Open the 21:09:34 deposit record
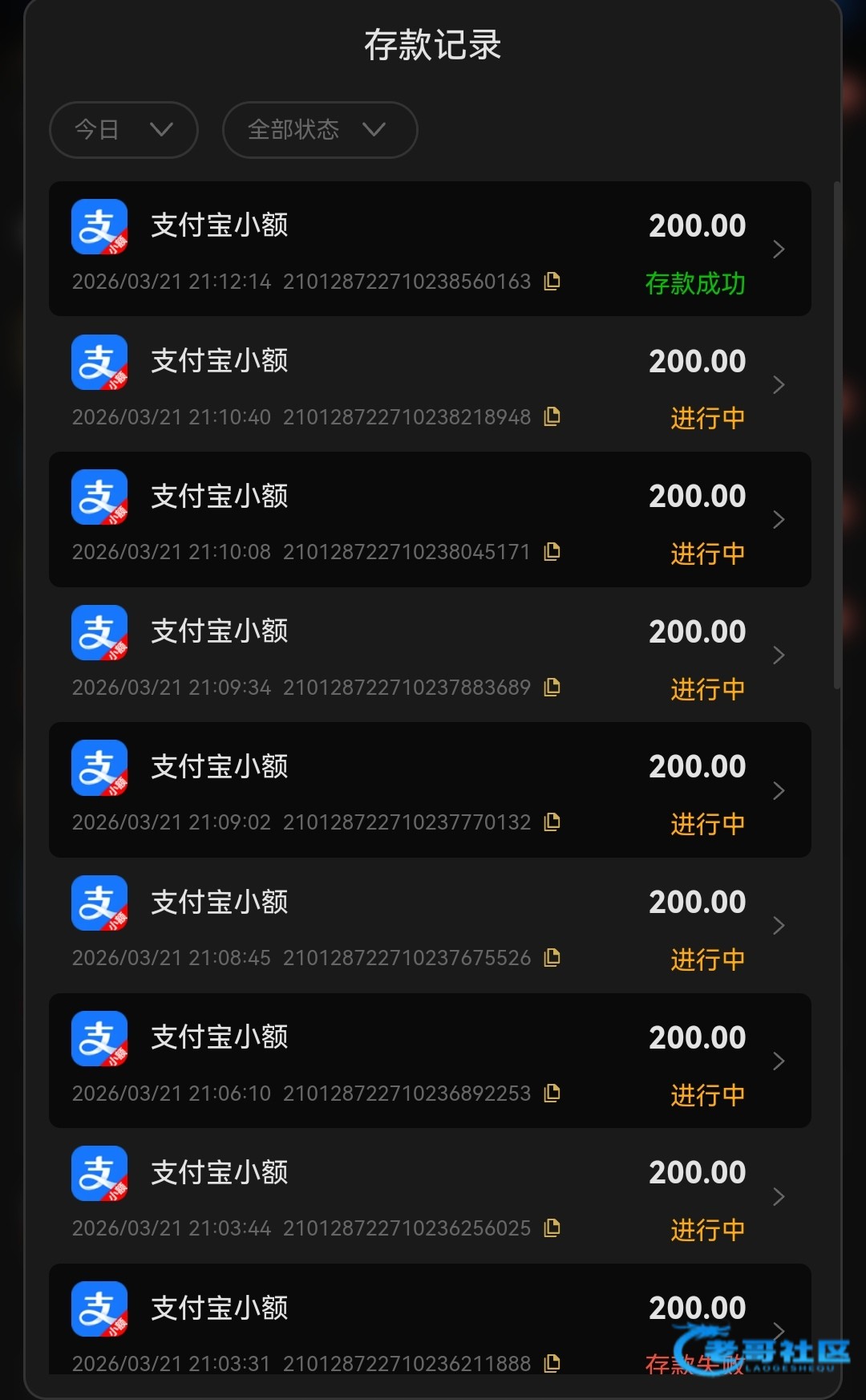Screen dimensions: 866x1400 [x=430, y=655]
